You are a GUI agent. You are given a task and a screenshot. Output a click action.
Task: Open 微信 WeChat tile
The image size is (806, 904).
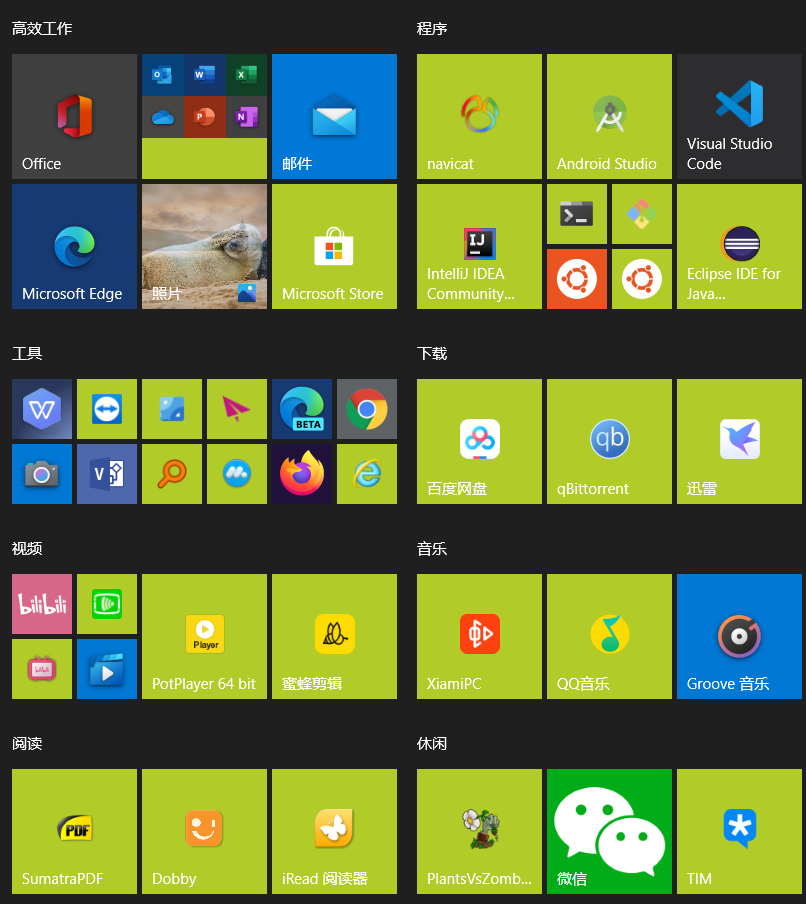(609, 831)
